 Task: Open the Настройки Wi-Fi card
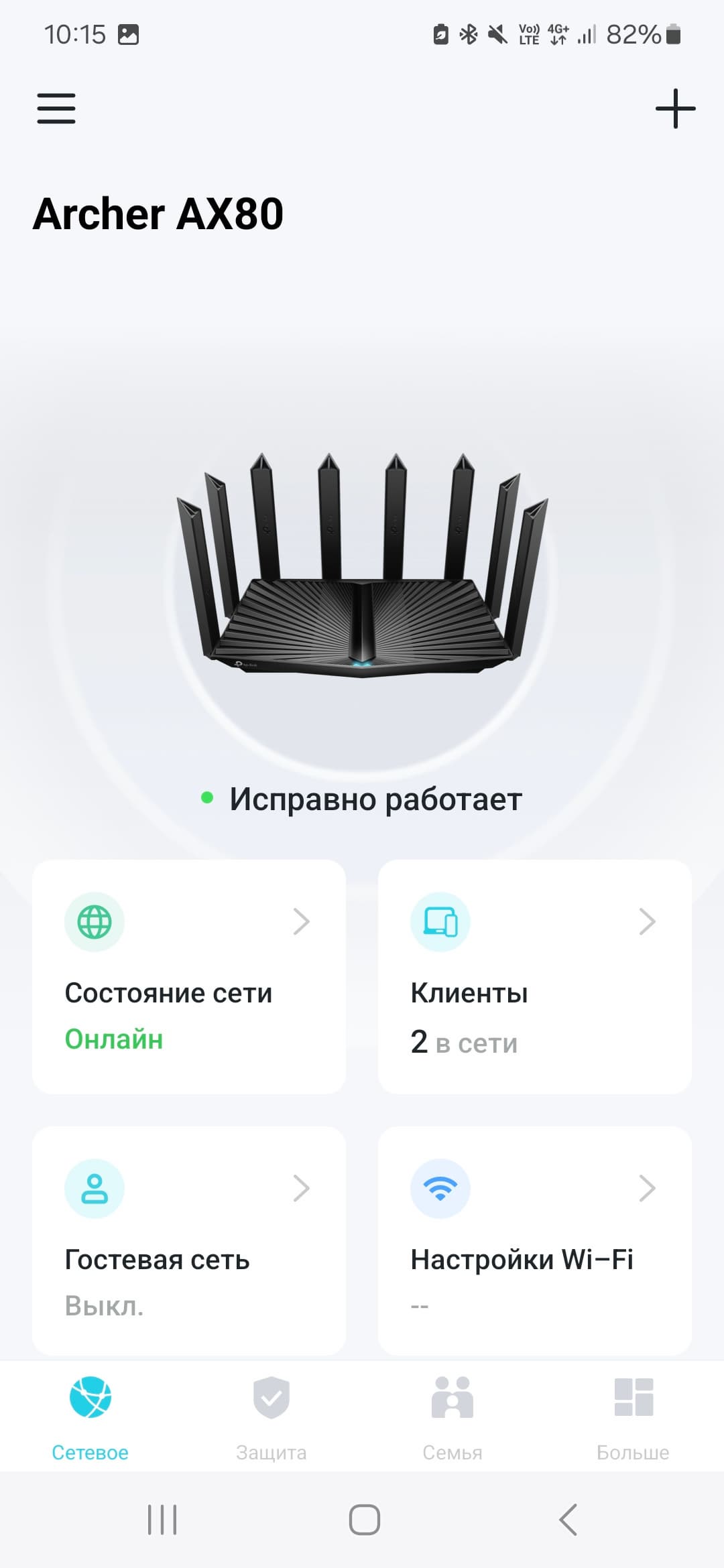[x=534, y=1240]
